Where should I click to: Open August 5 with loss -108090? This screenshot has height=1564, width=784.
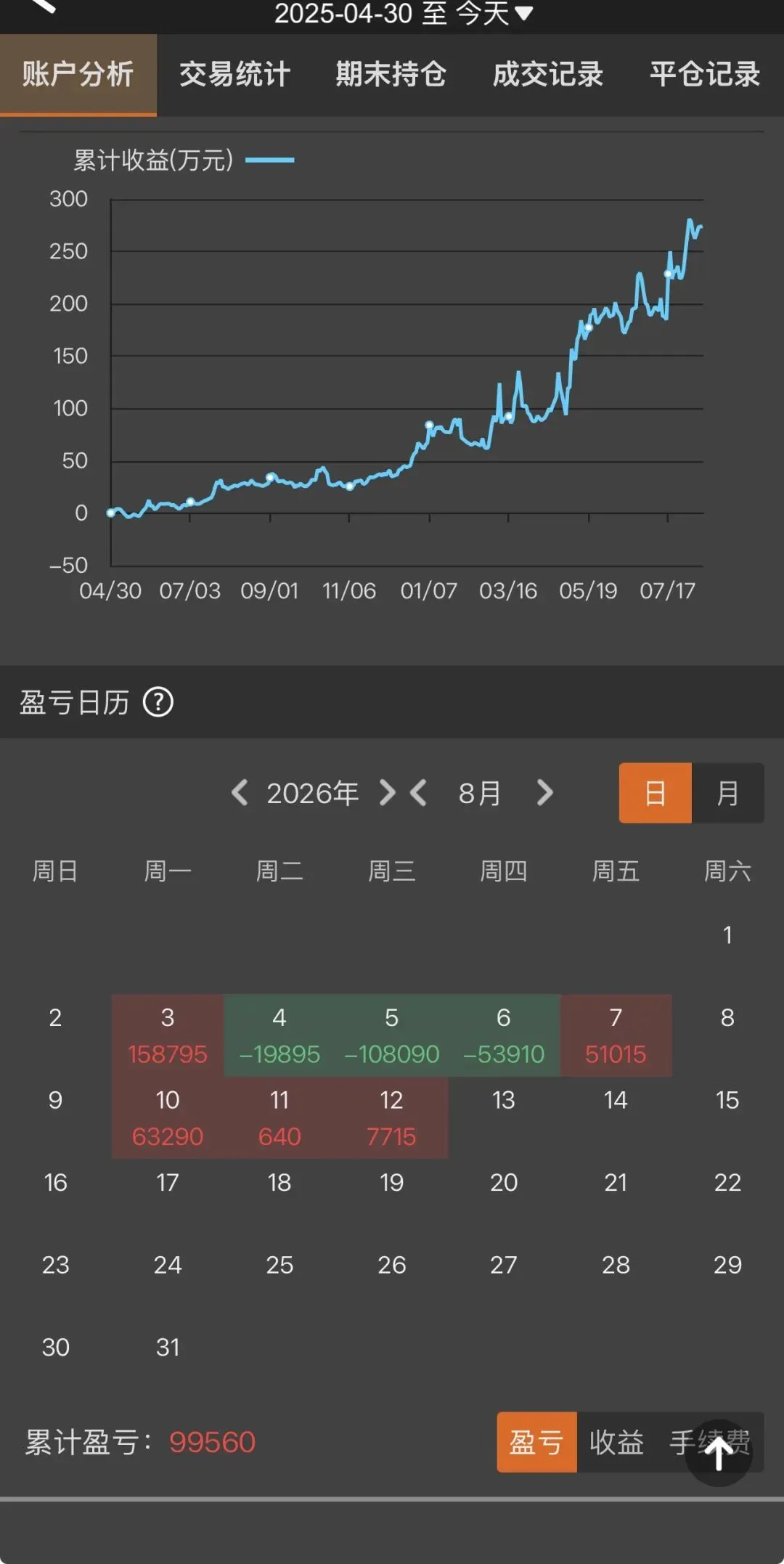coord(392,1035)
